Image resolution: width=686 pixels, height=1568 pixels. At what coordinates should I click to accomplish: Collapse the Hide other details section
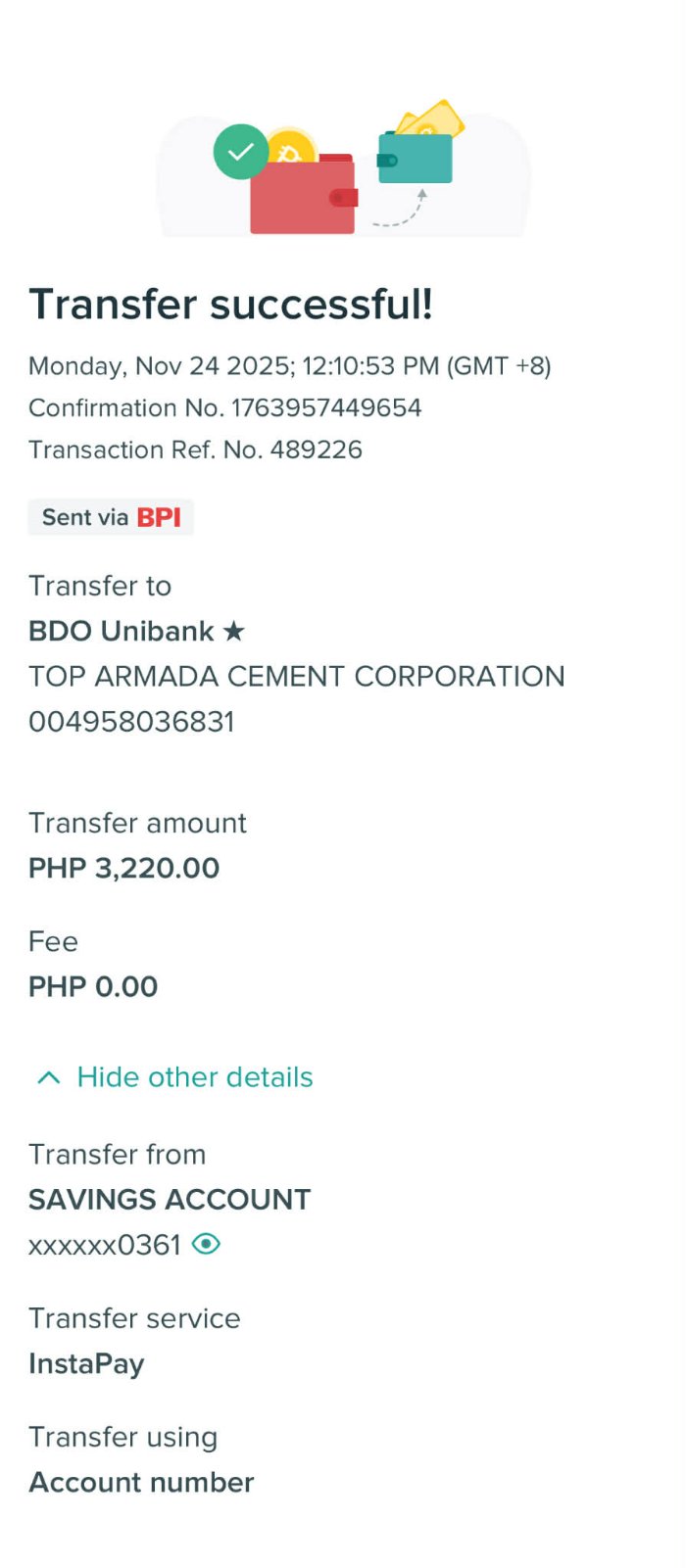point(174,1077)
